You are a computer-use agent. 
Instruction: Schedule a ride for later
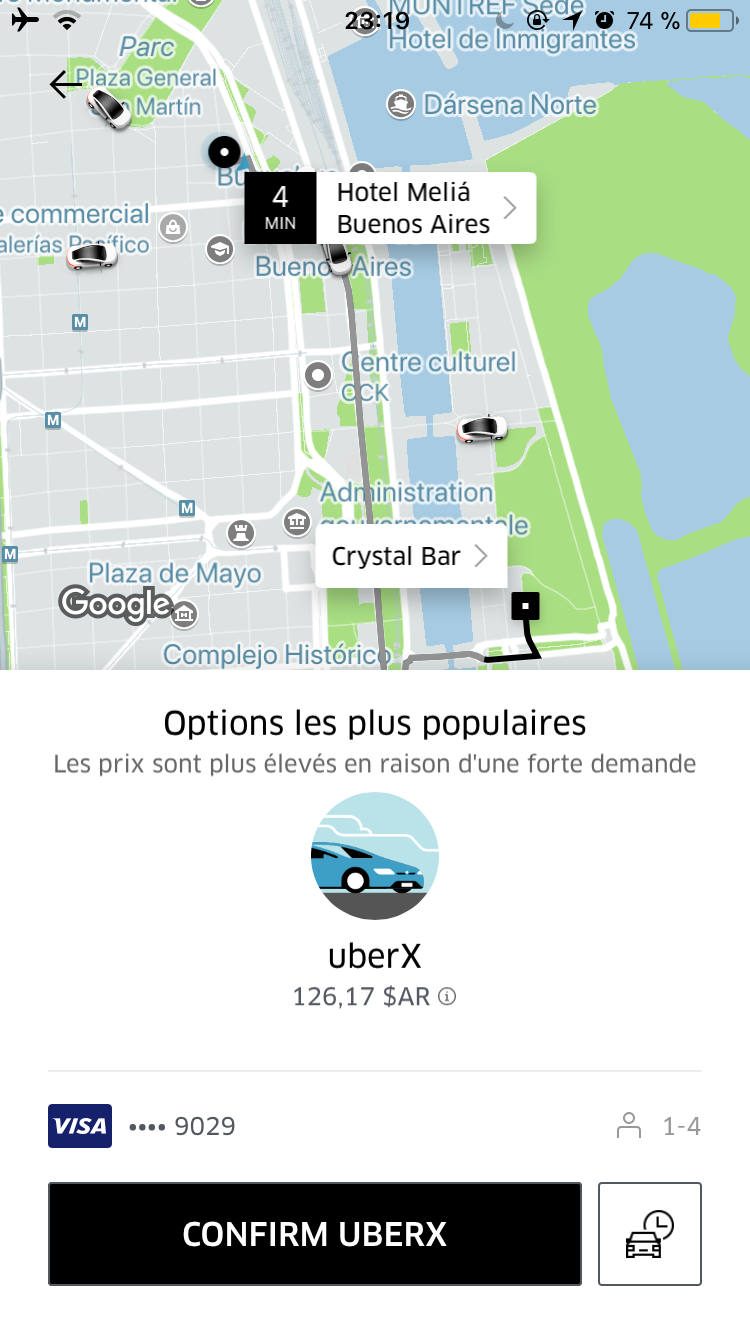649,1234
